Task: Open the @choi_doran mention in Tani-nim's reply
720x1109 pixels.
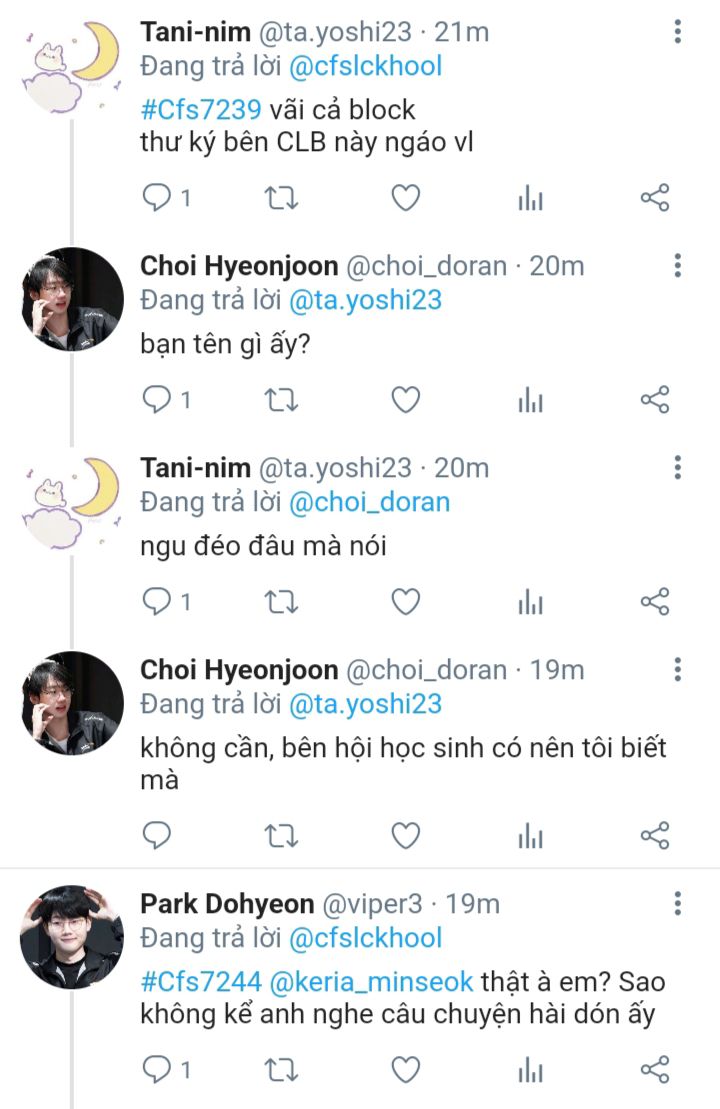Action: [x=369, y=502]
